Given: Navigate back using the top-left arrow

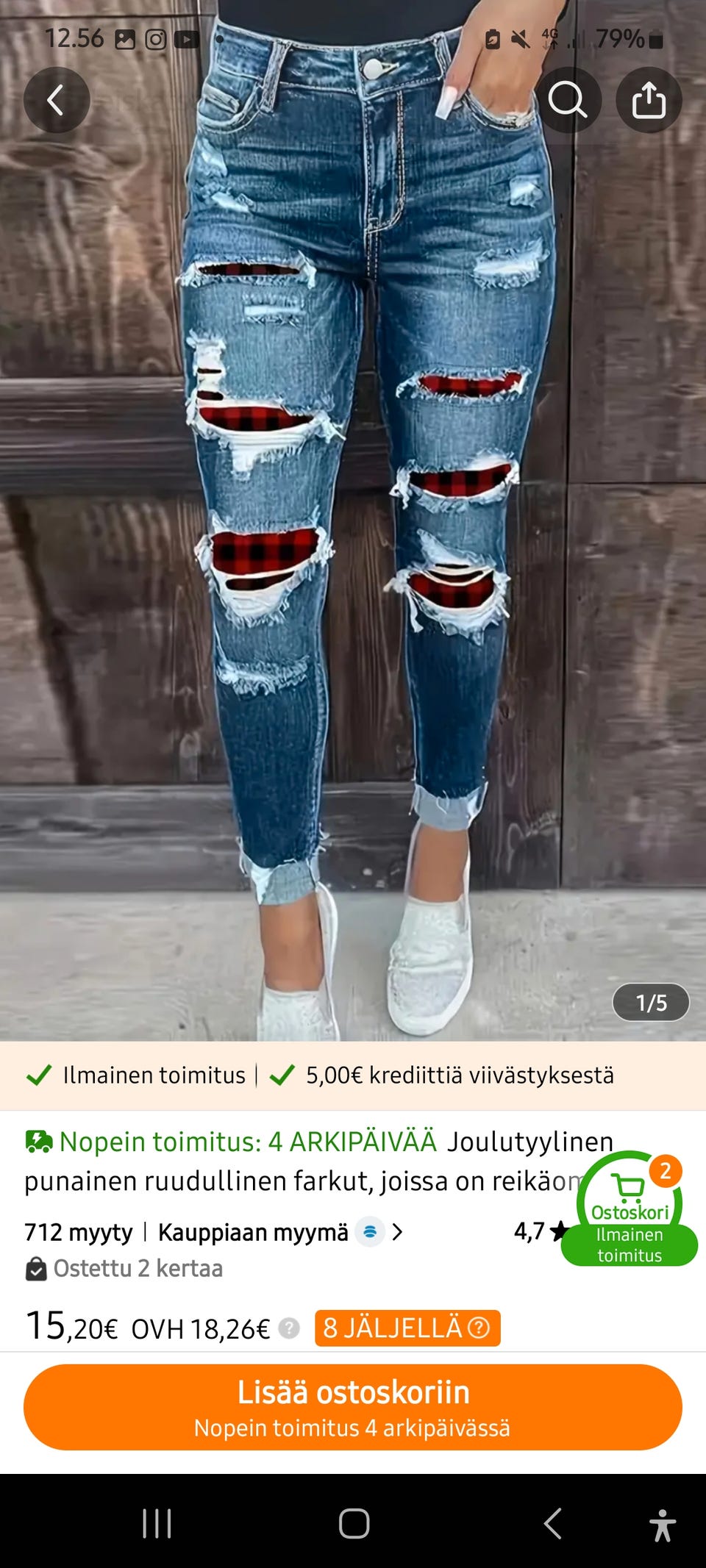Looking at the screenshot, I should (57, 99).
